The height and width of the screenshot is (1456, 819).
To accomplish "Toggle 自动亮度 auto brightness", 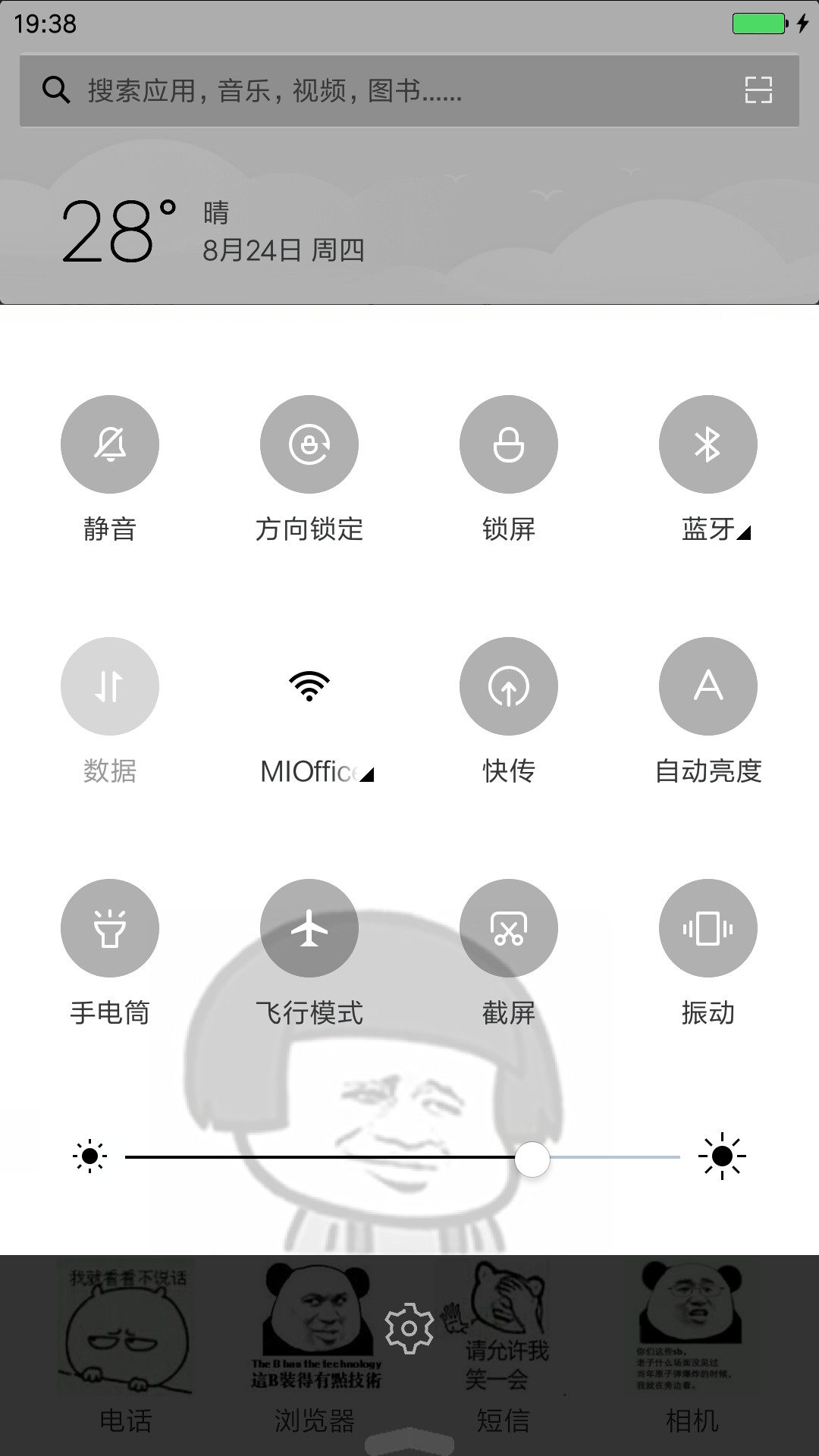I will (708, 686).
